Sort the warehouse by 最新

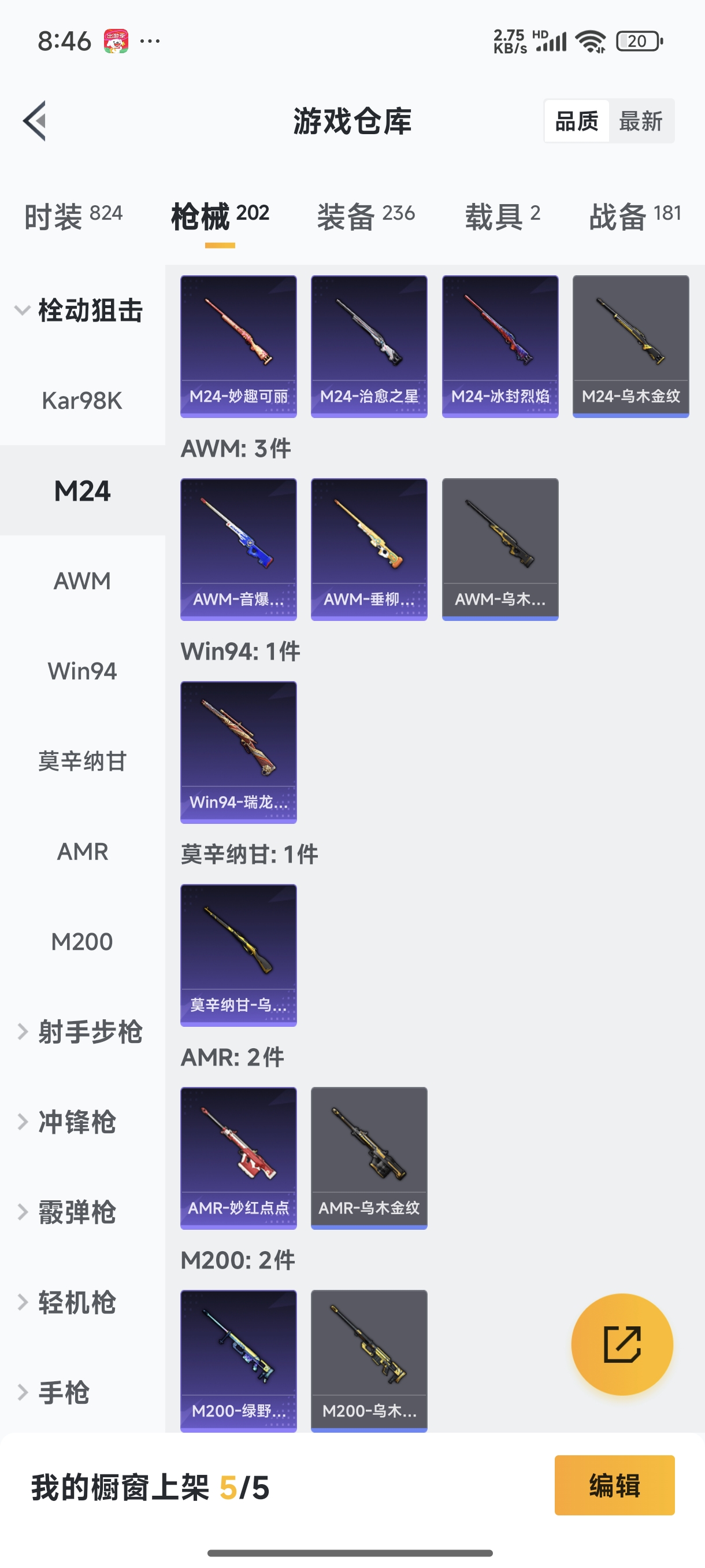coord(640,121)
